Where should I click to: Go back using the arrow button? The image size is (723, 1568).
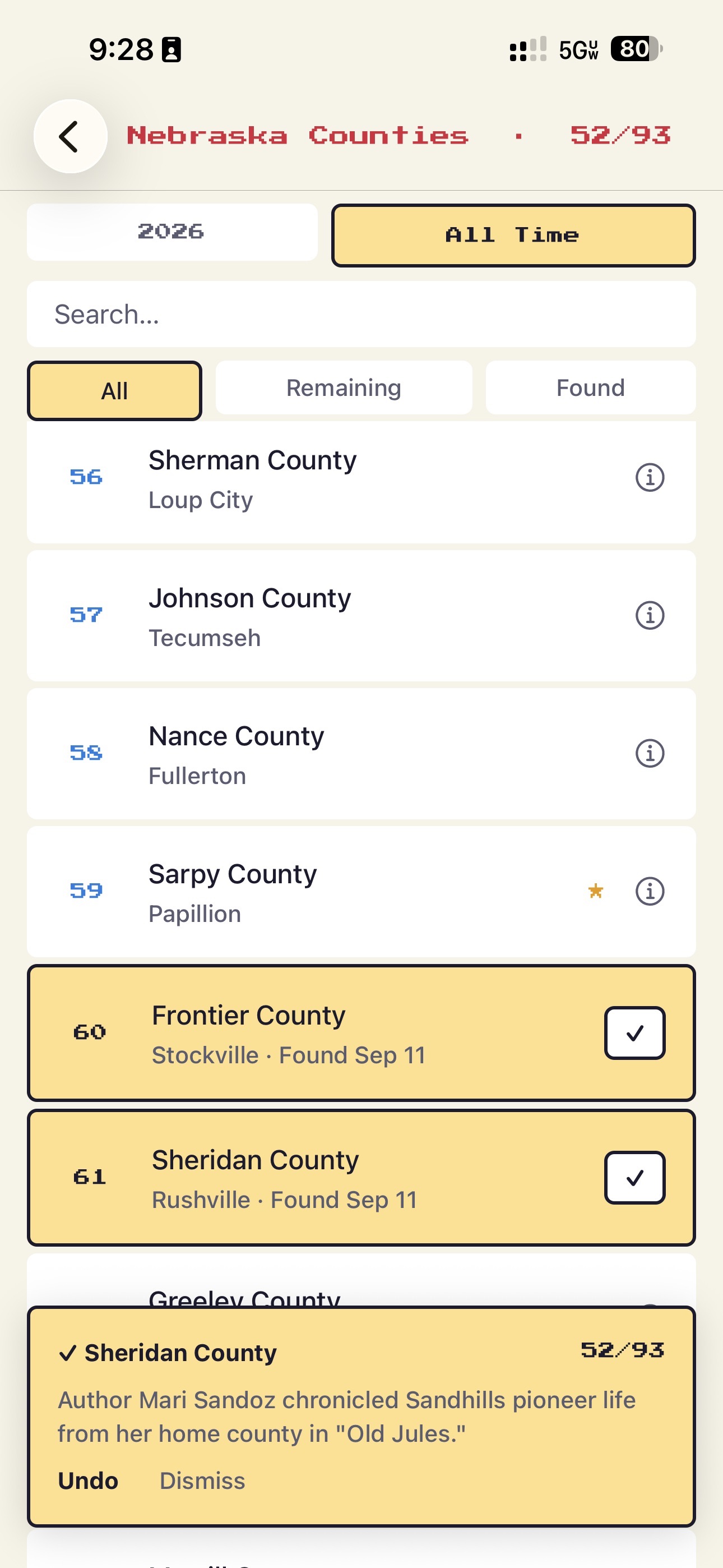point(71,136)
